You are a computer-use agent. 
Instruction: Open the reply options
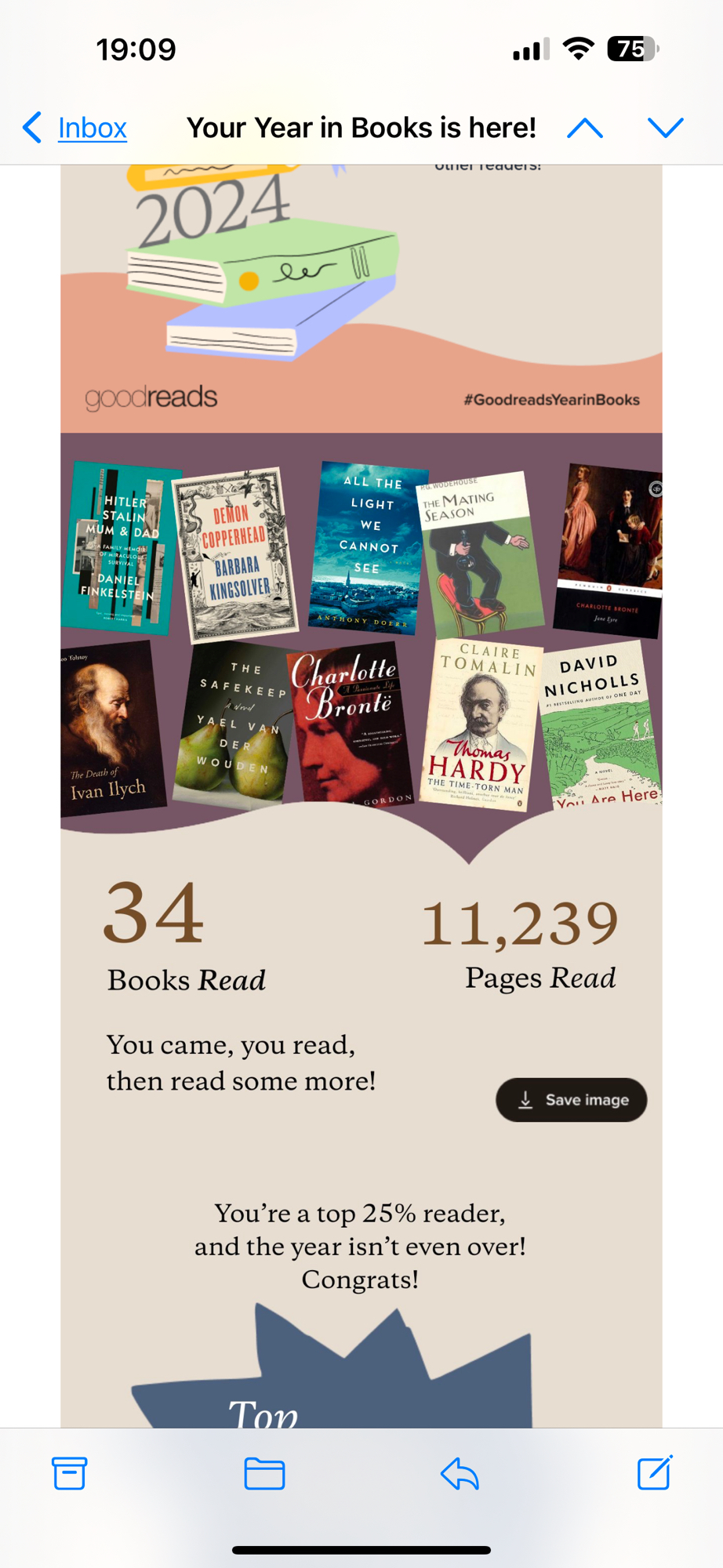[x=460, y=1473]
